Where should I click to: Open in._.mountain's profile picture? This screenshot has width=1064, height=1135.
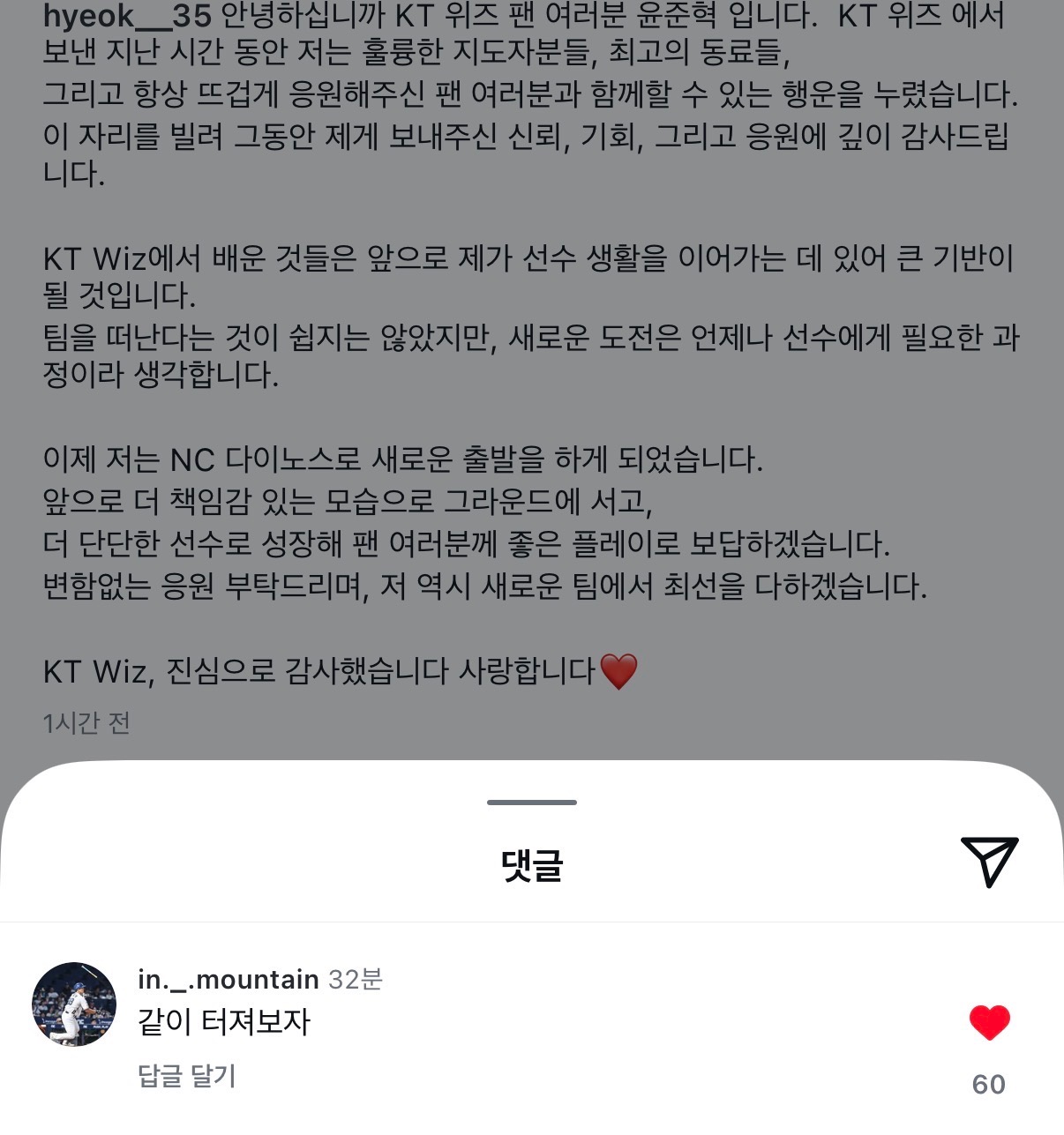click(74, 1004)
